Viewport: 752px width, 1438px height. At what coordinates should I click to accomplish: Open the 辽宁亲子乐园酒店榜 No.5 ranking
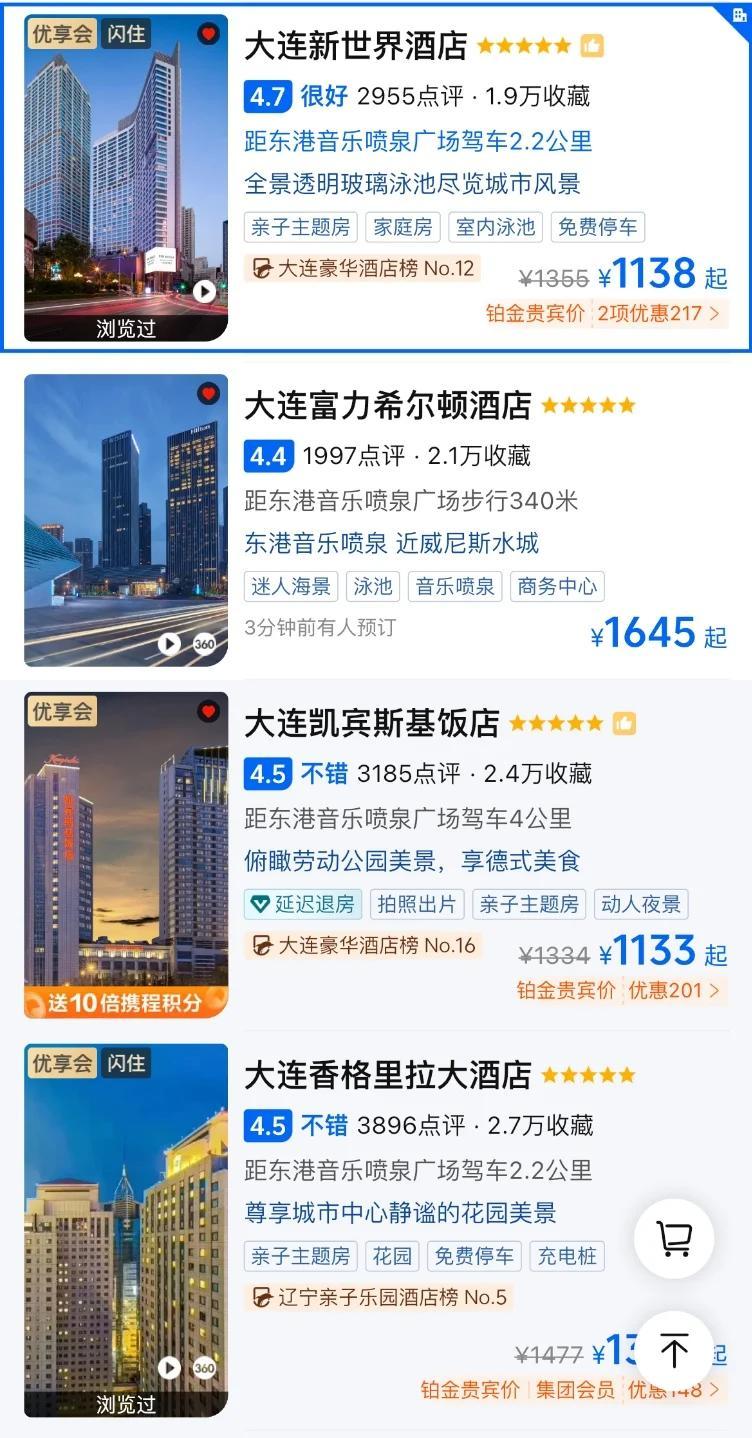pyautogui.click(x=379, y=1297)
